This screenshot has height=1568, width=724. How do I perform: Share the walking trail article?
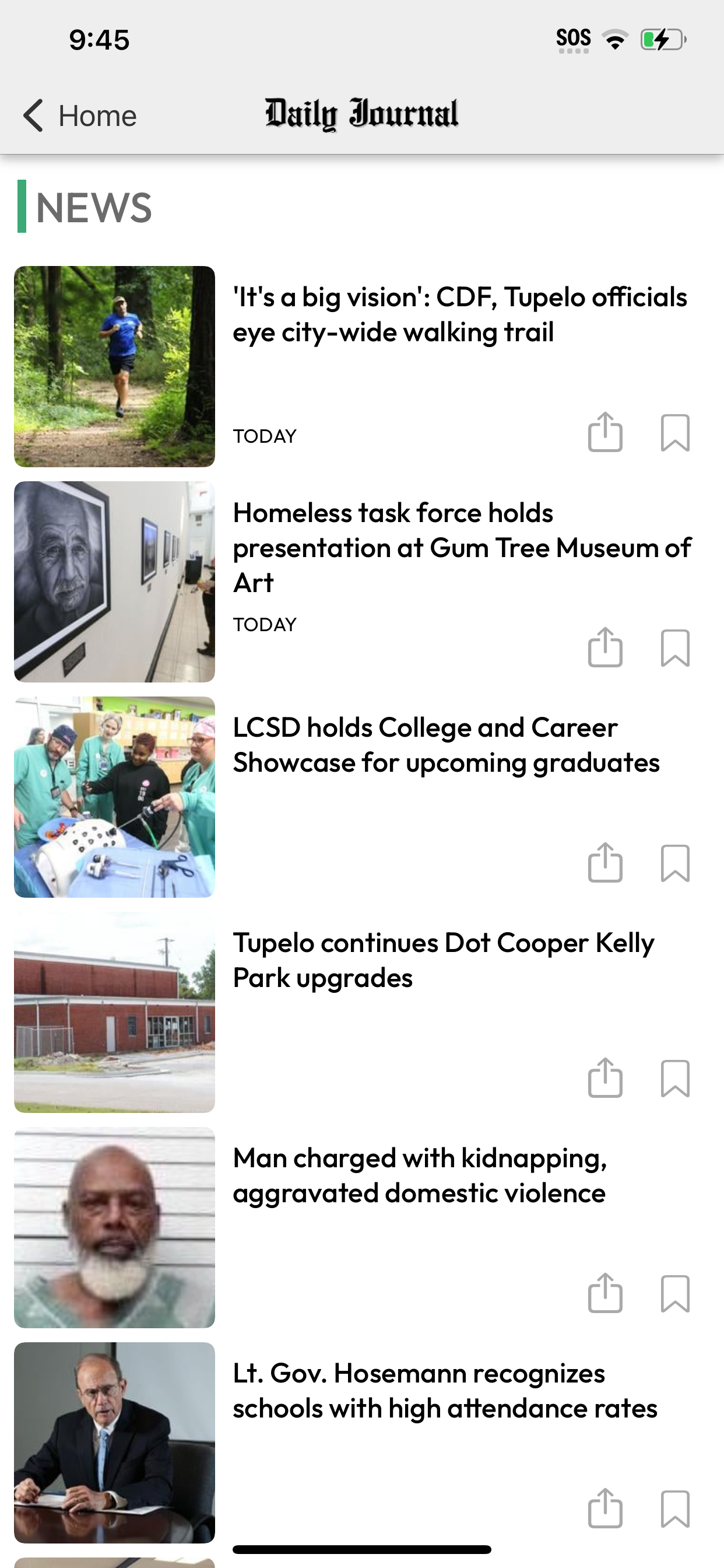click(x=604, y=433)
